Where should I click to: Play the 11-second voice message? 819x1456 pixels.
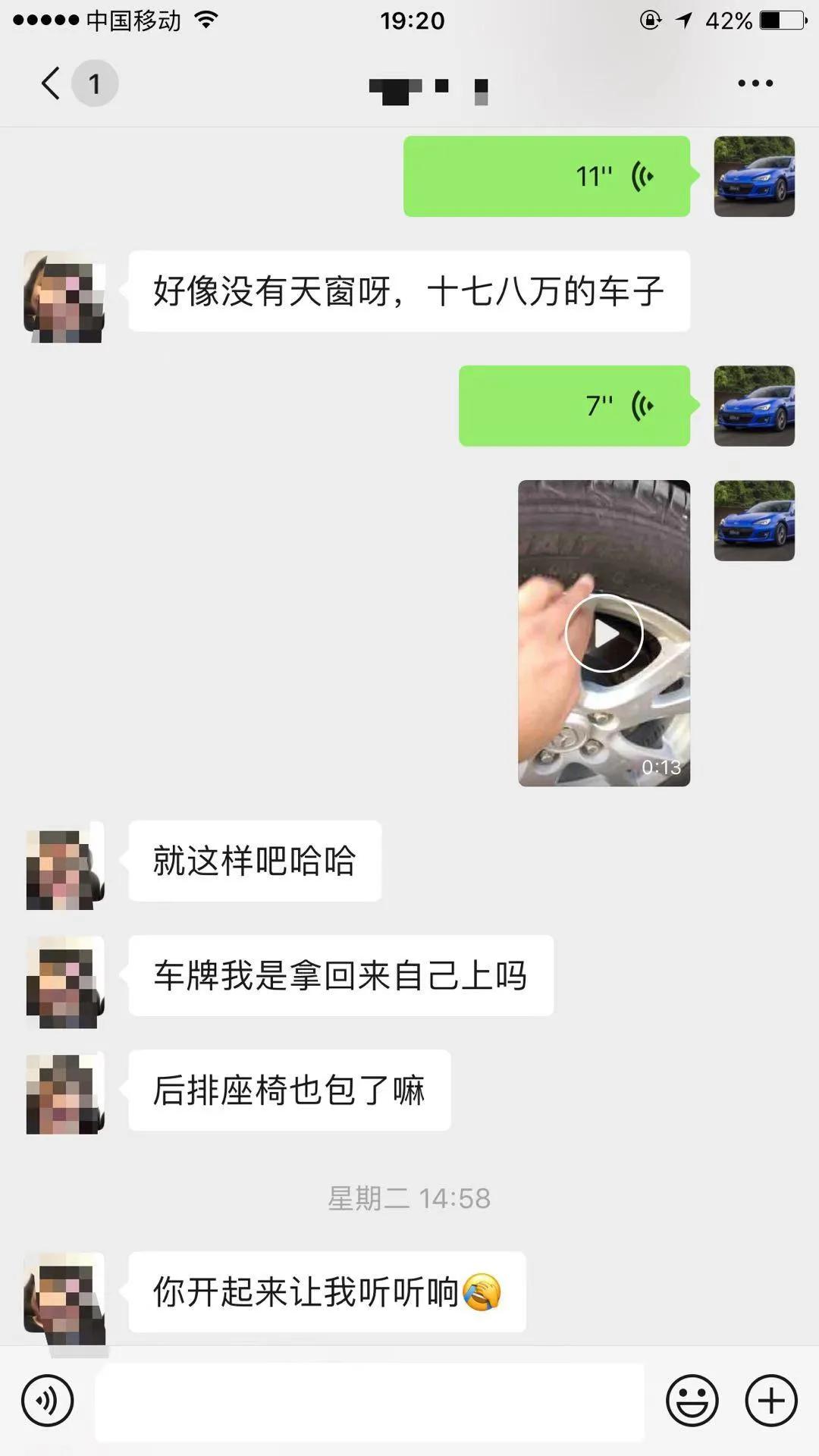click(546, 176)
